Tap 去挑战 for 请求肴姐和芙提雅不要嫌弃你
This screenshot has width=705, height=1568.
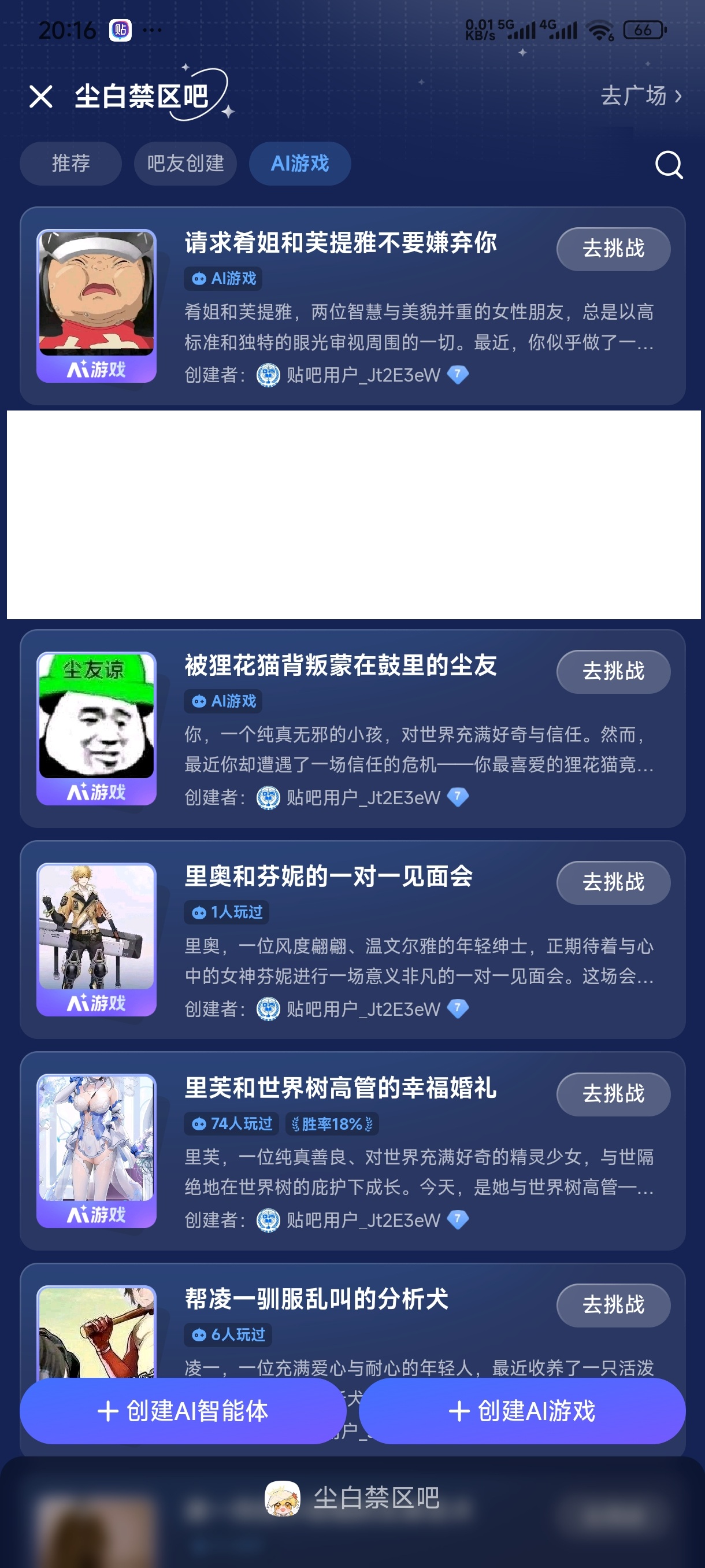click(613, 249)
